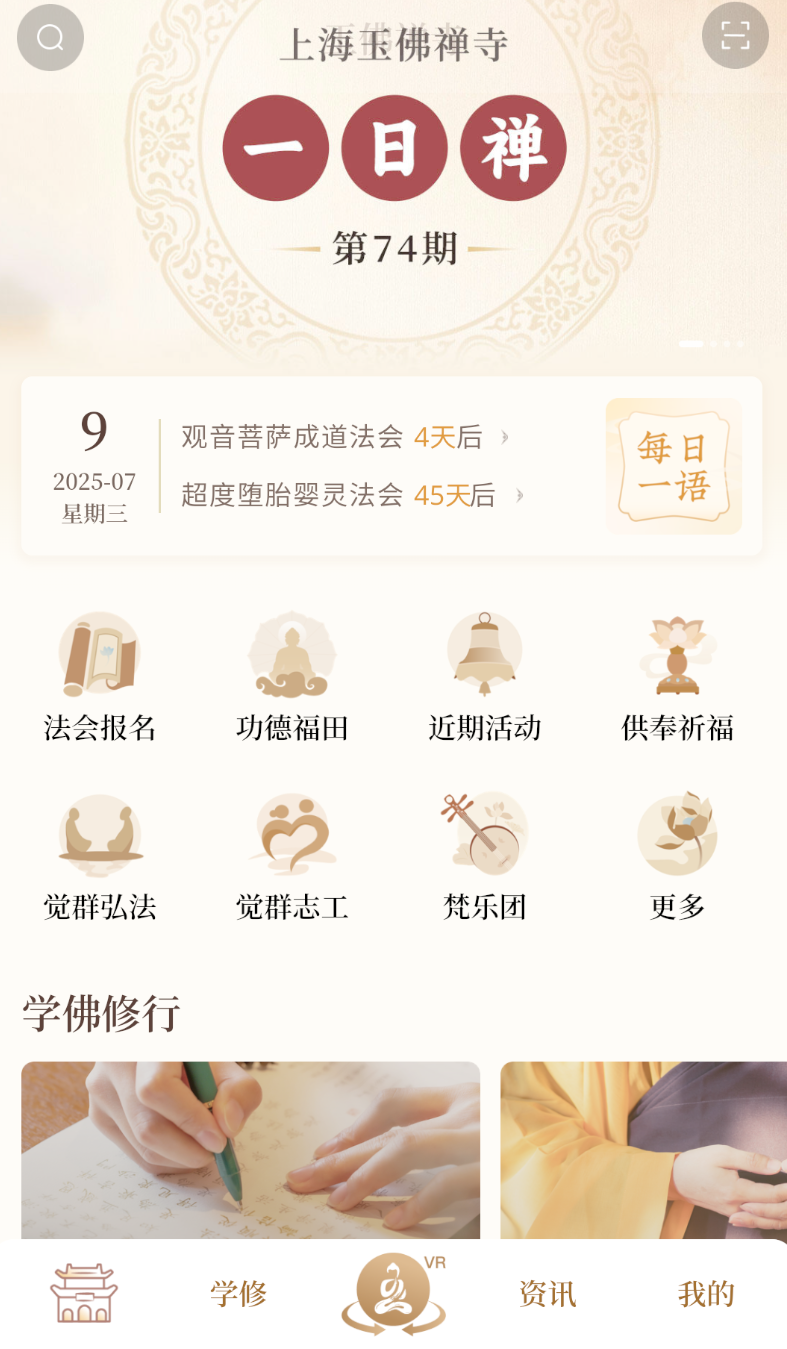Open the search icon
The height and width of the screenshot is (1349, 787).
(50, 38)
